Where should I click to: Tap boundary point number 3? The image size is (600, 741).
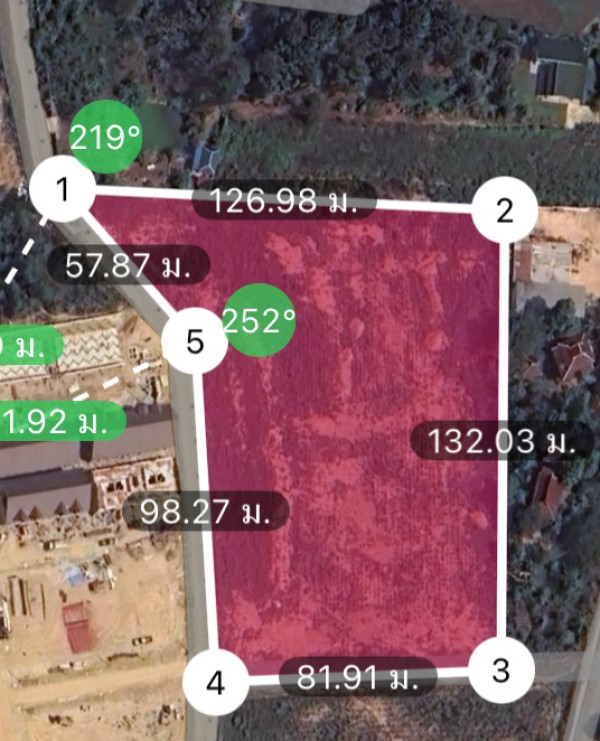[x=501, y=670]
